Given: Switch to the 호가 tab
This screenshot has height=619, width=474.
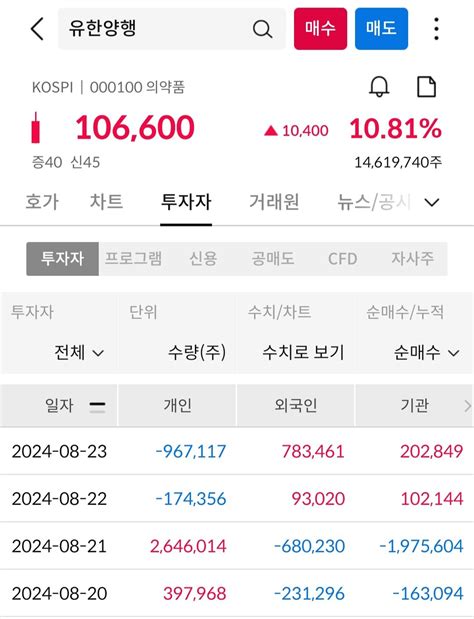Looking at the screenshot, I should 42,202.
